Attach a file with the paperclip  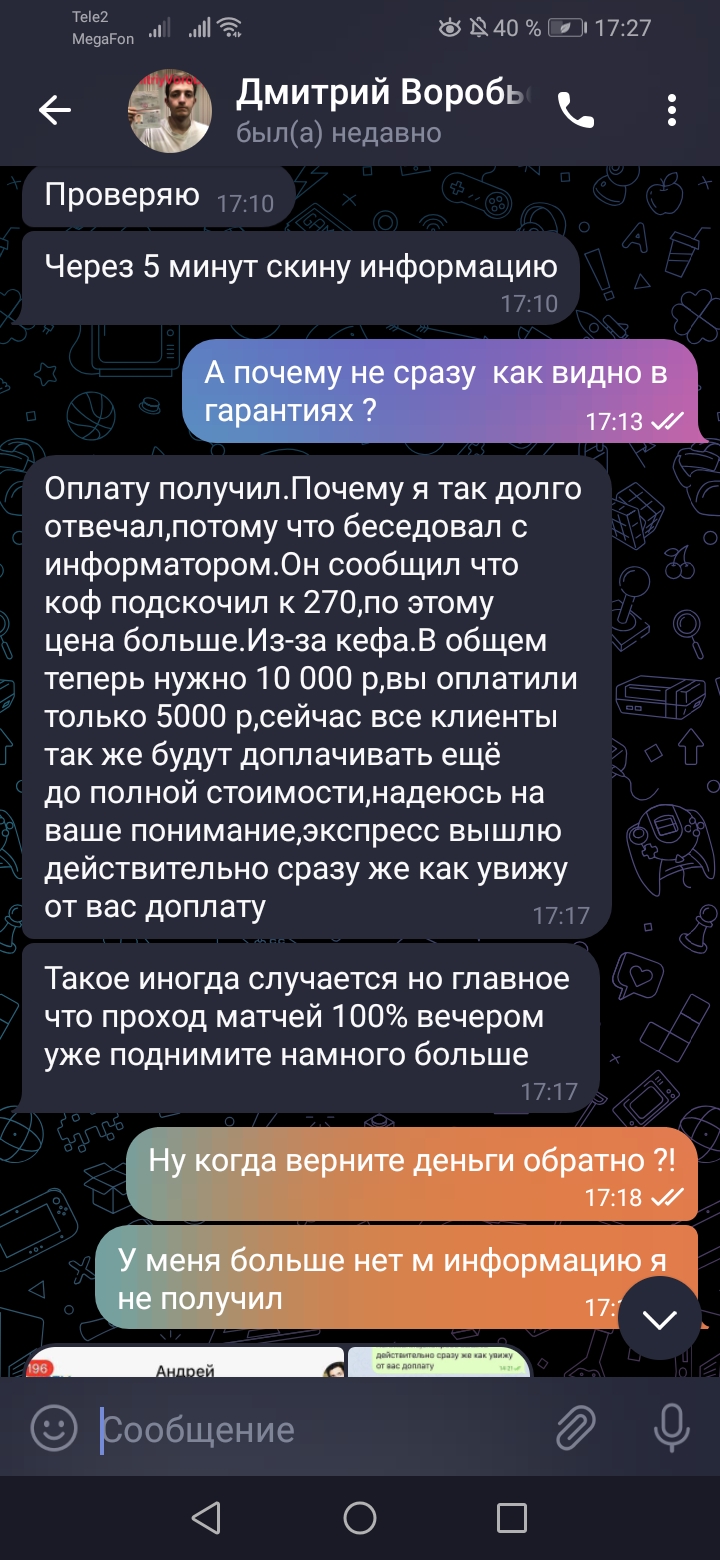coord(577,1429)
